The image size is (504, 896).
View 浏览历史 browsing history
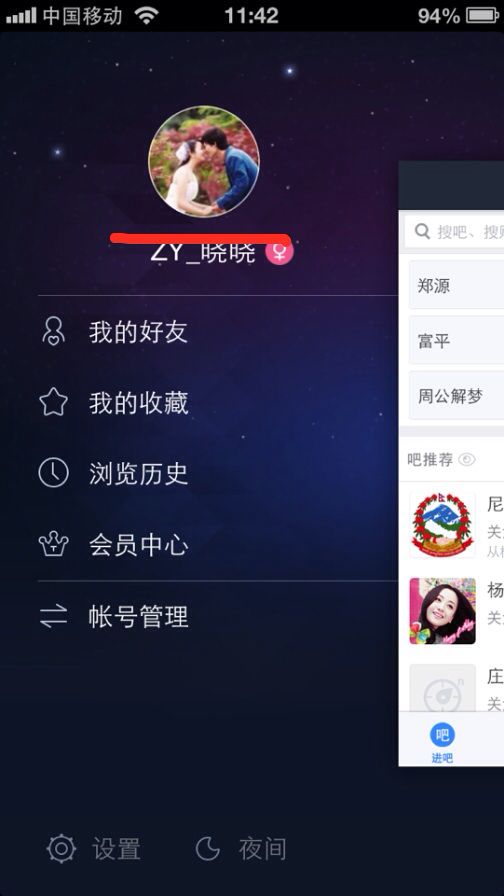[x=218, y=474]
